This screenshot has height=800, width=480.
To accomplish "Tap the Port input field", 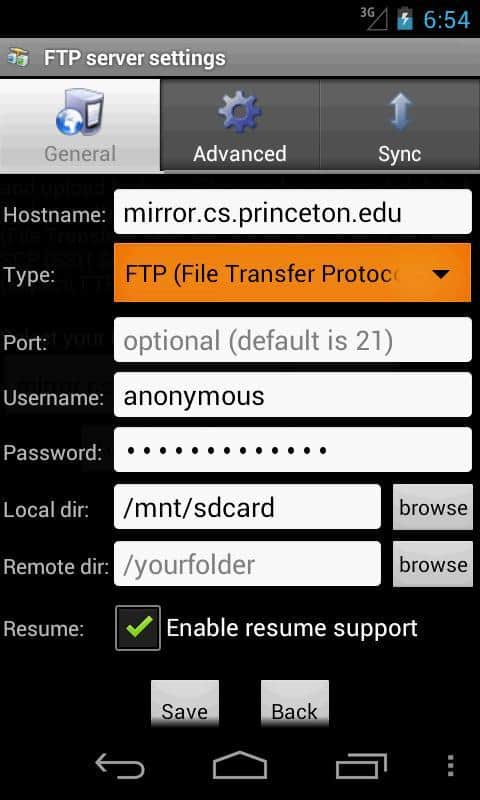I will tap(293, 340).
